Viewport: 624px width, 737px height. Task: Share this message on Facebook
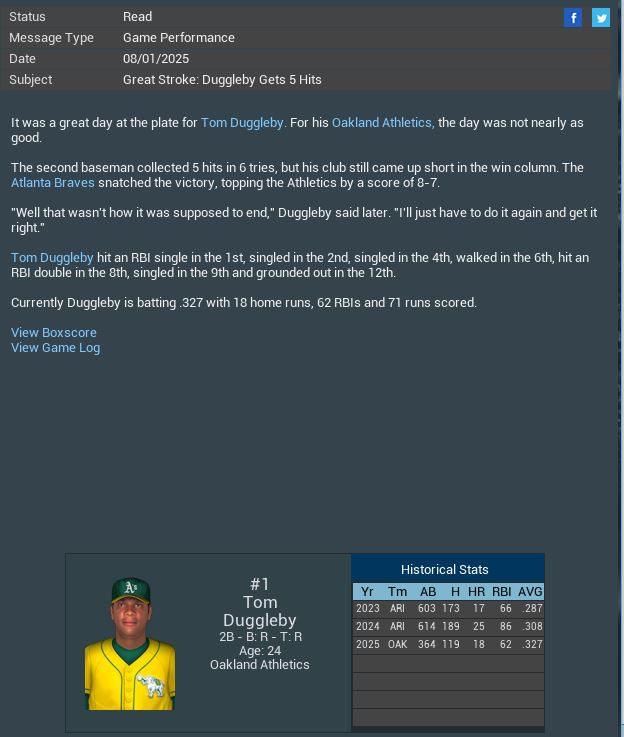point(573,17)
